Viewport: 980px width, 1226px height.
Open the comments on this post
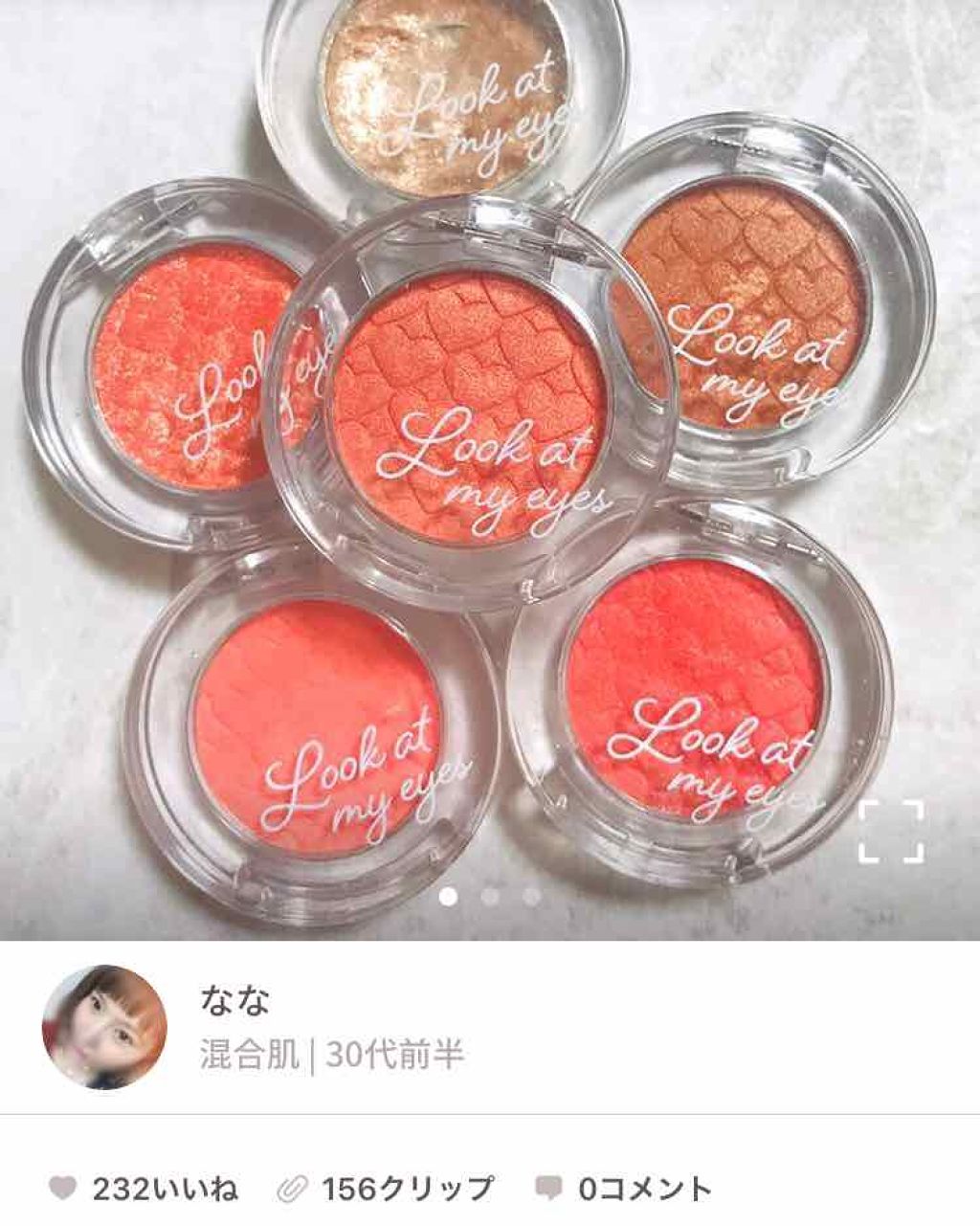click(x=549, y=1189)
